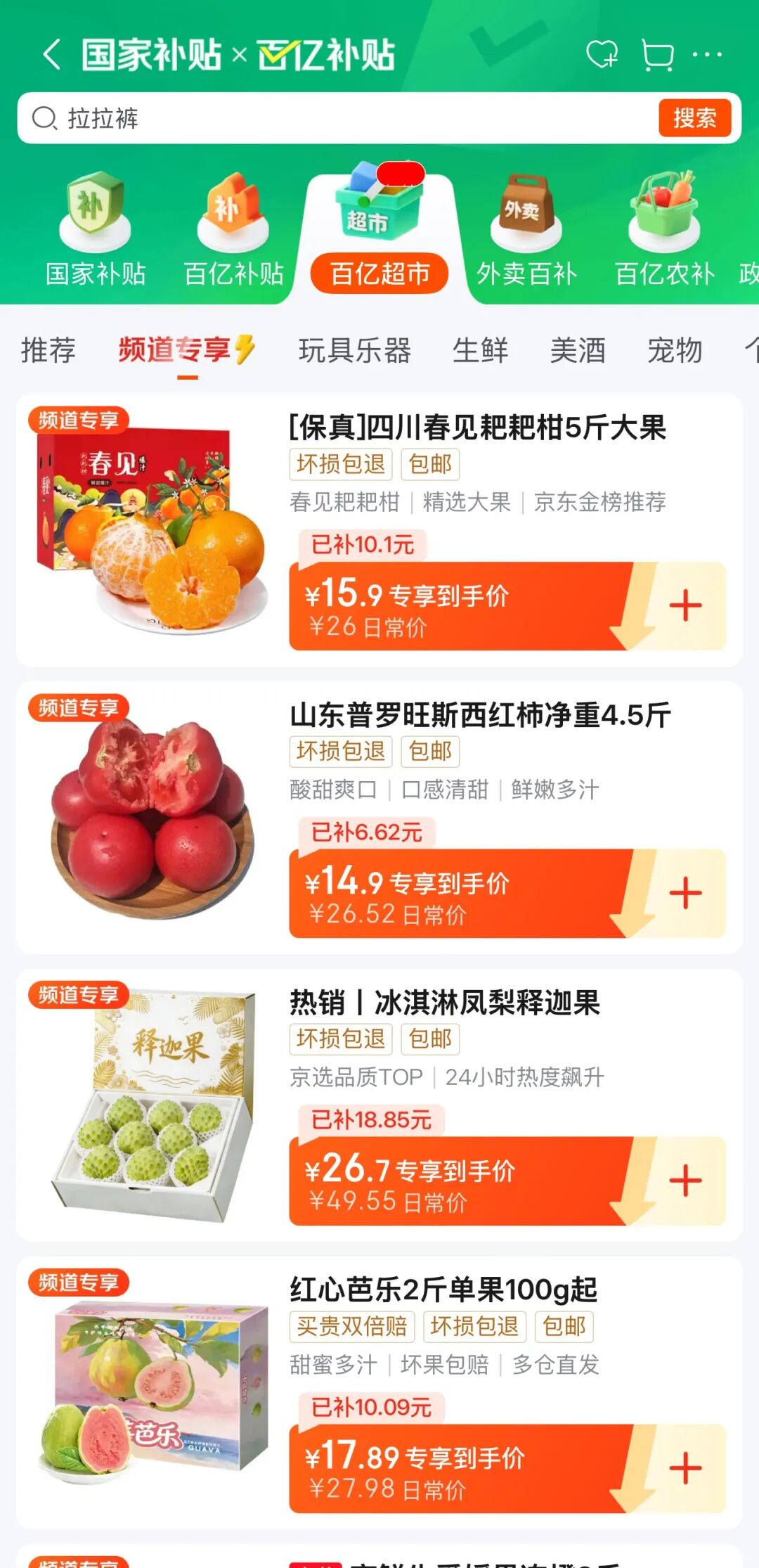
Task: Add 四川春见耙耙柑 to cart with plus button
Action: pyautogui.click(x=685, y=606)
